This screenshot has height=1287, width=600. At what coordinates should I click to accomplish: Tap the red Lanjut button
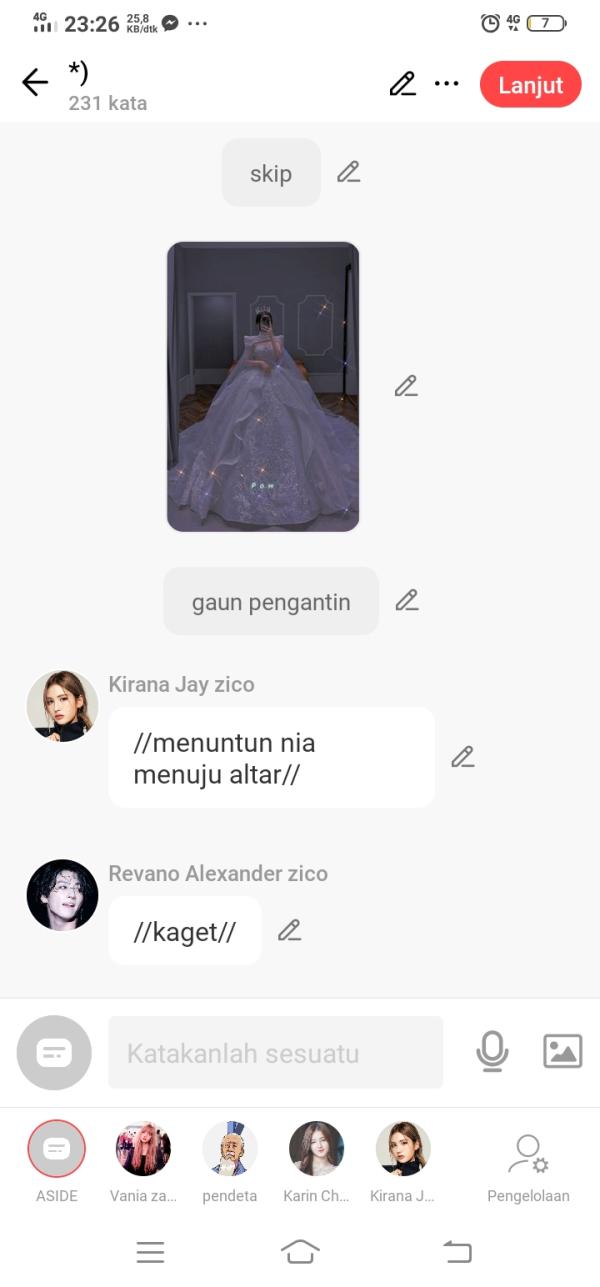(x=530, y=85)
